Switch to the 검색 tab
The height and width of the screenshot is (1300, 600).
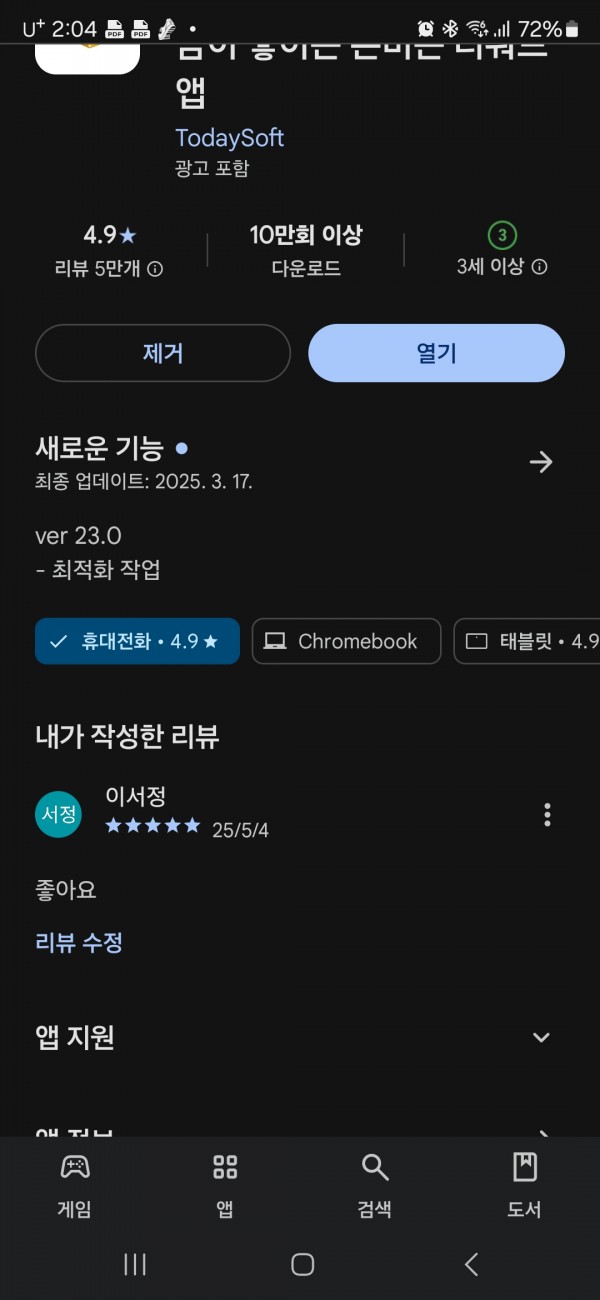coord(375,1185)
